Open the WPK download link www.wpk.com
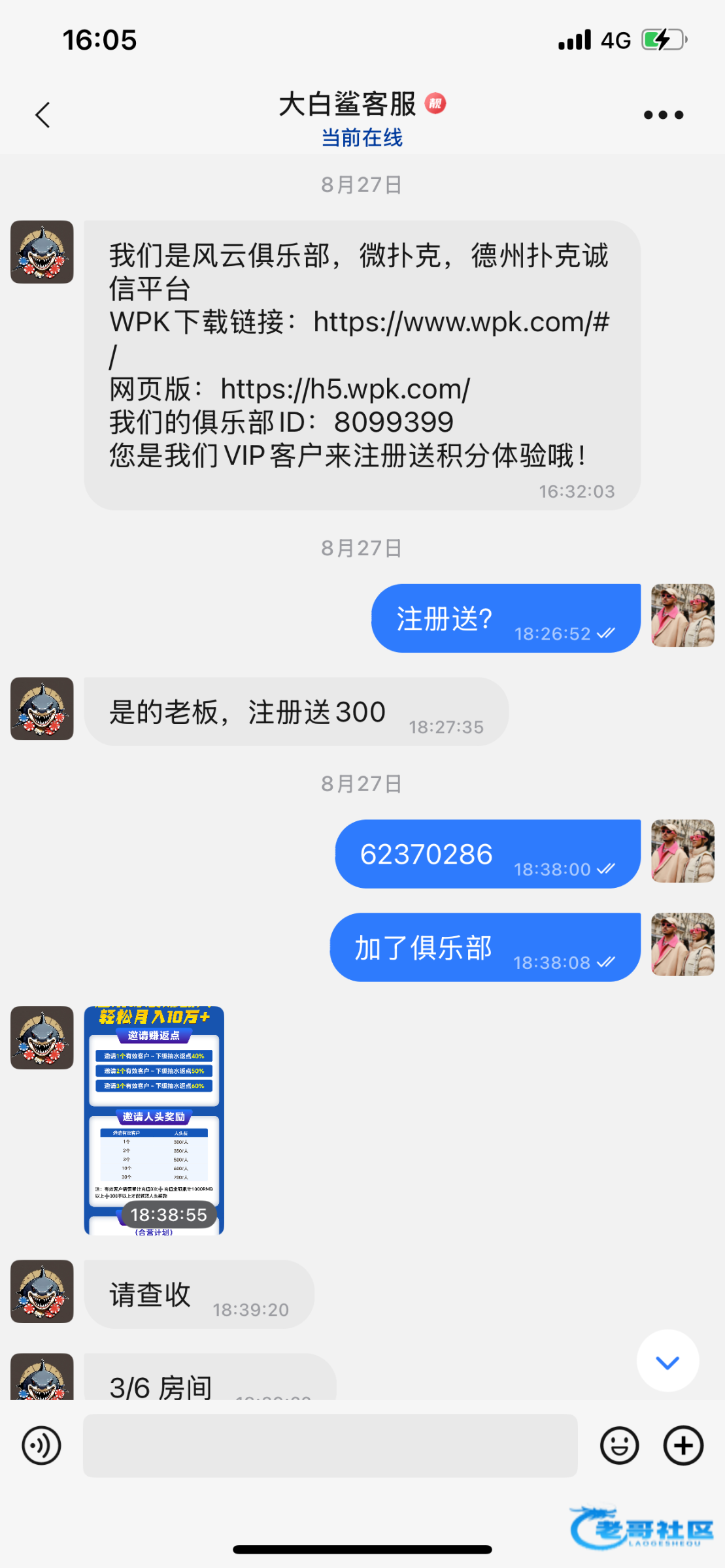725x1568 pixels. (x=460, y=323)
